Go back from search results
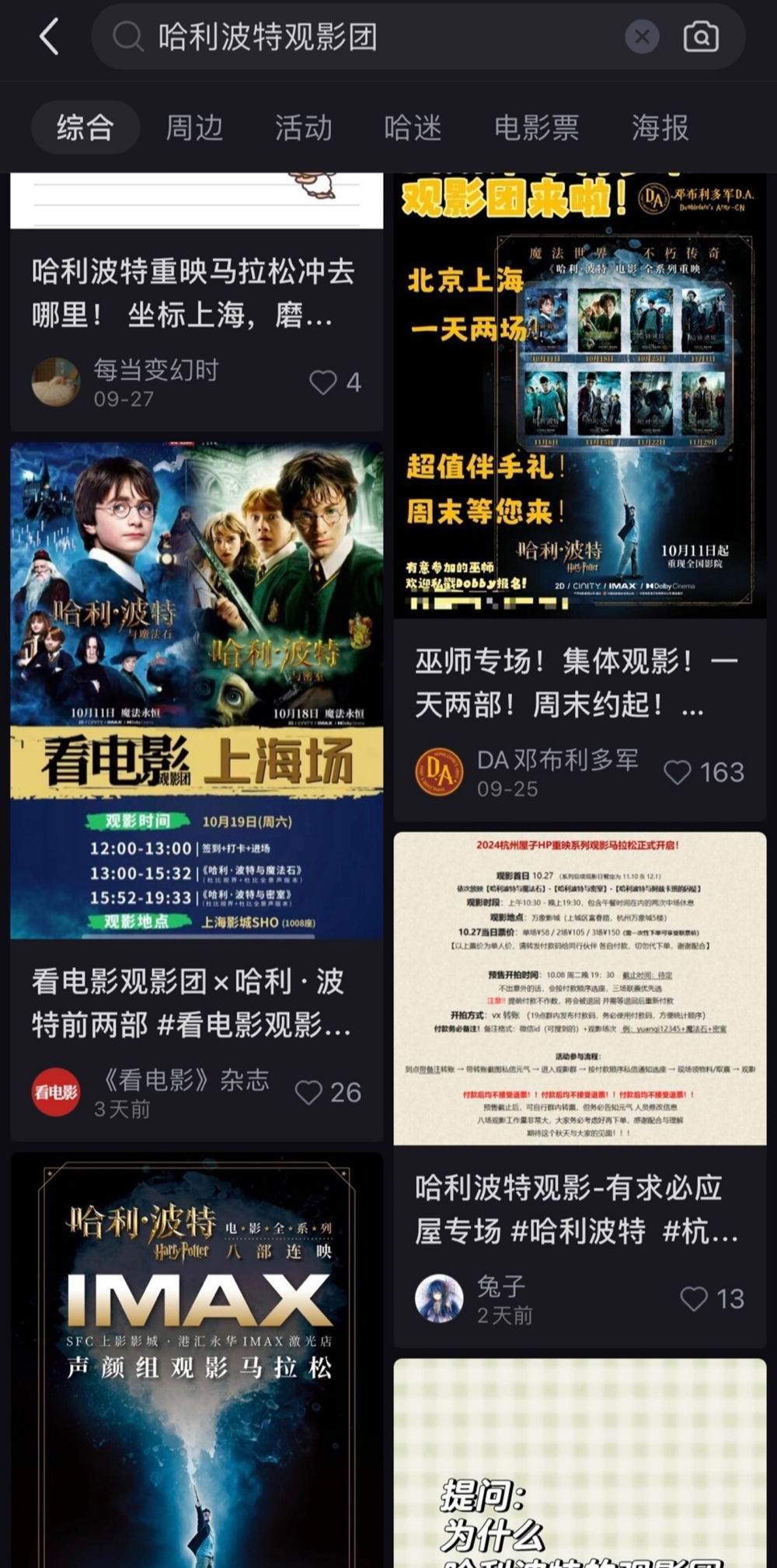 coord(49,37)
